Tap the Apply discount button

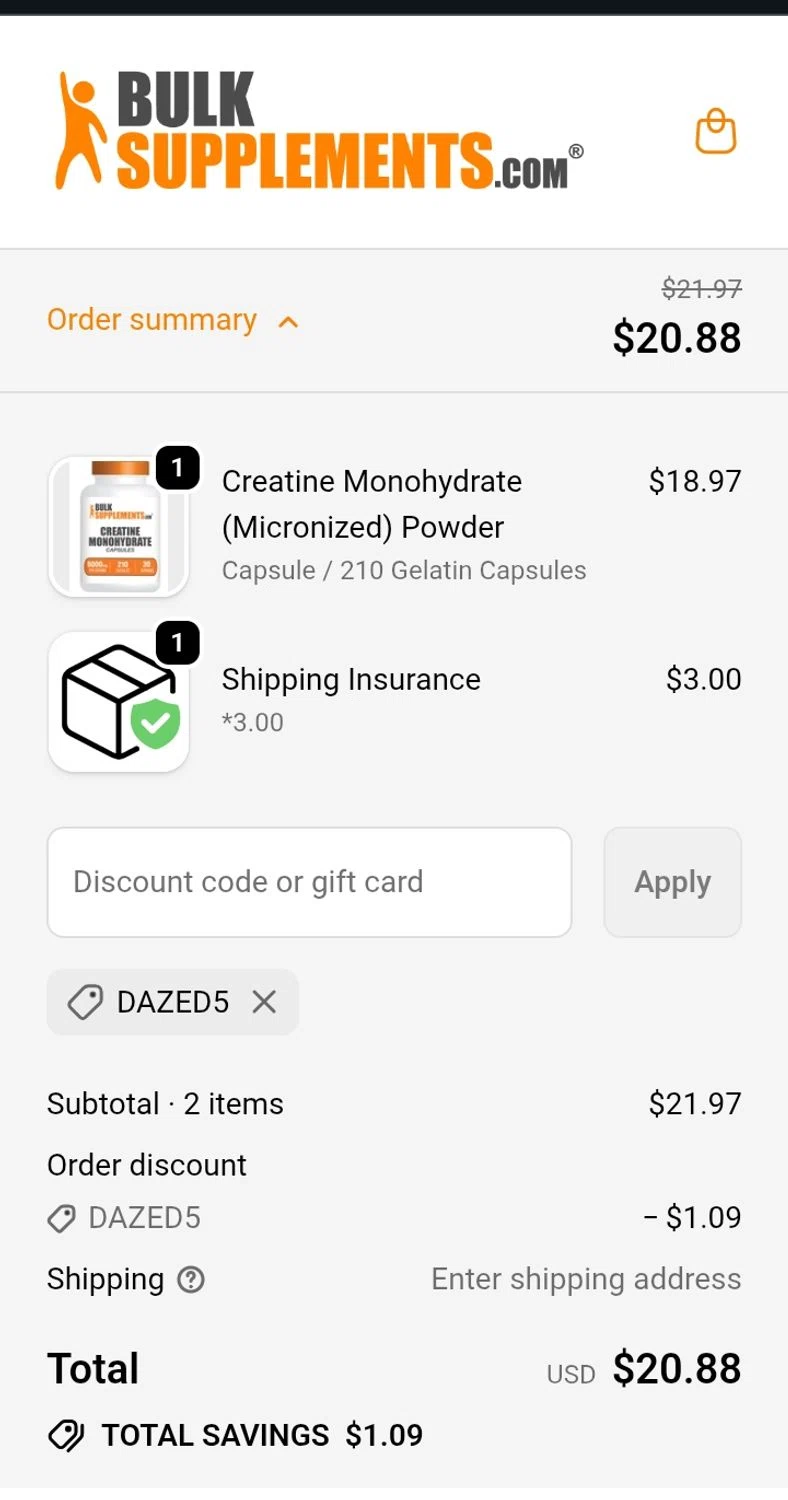point(672,882)
